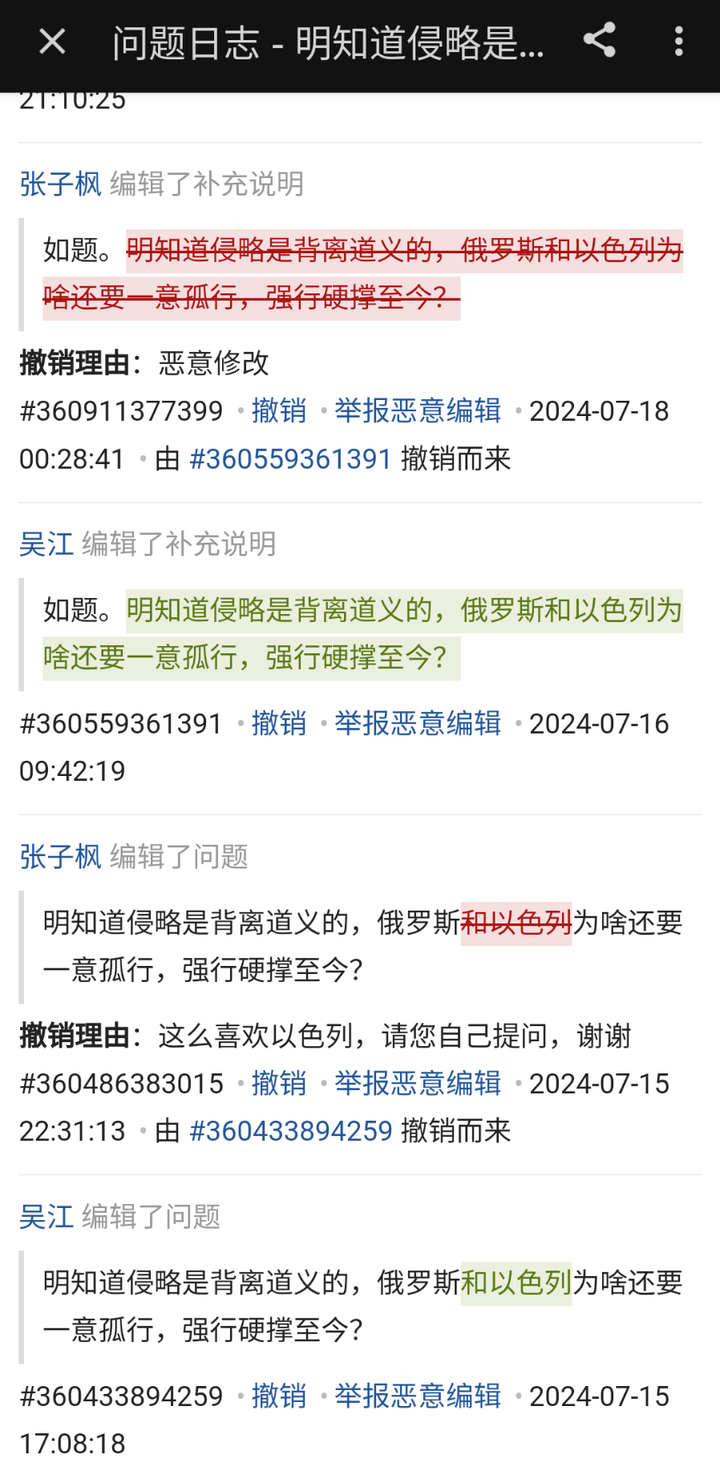Share this question log

pyautogui.click(x=599, y=41)
